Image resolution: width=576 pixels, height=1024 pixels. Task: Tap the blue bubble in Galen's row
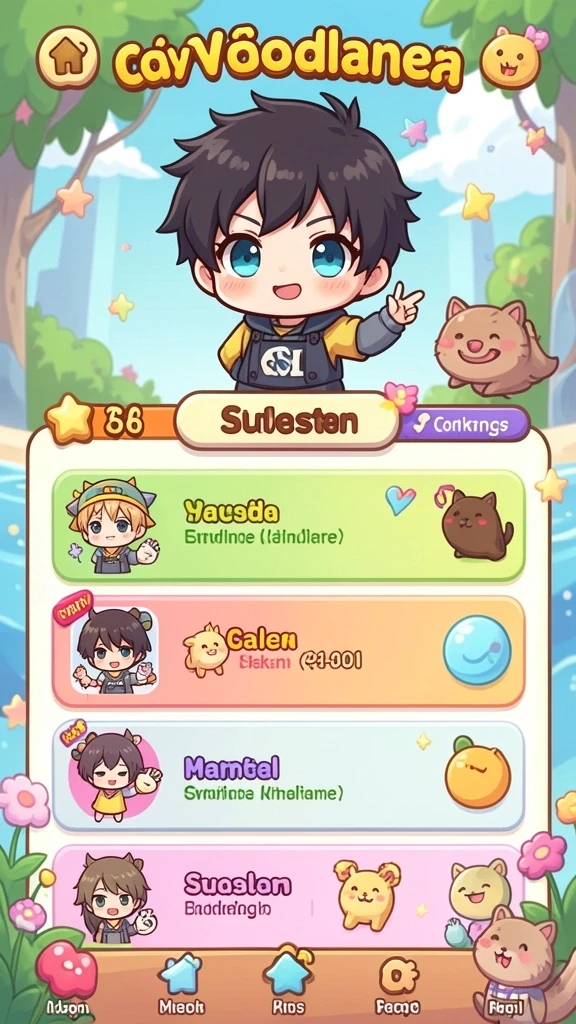click(x=477, y=650)
